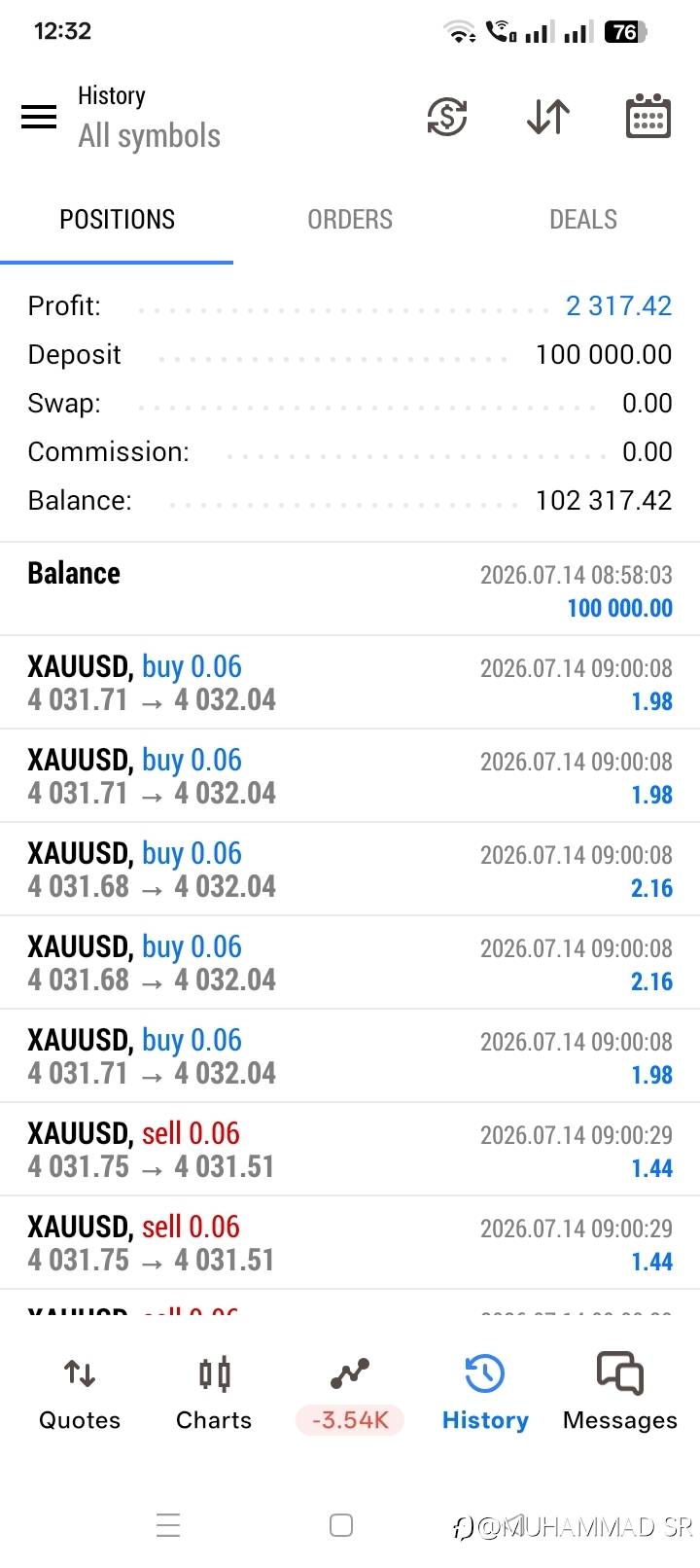Switch to the DEALS tab
The image size is (700, 1568).
tap(583, 220)
